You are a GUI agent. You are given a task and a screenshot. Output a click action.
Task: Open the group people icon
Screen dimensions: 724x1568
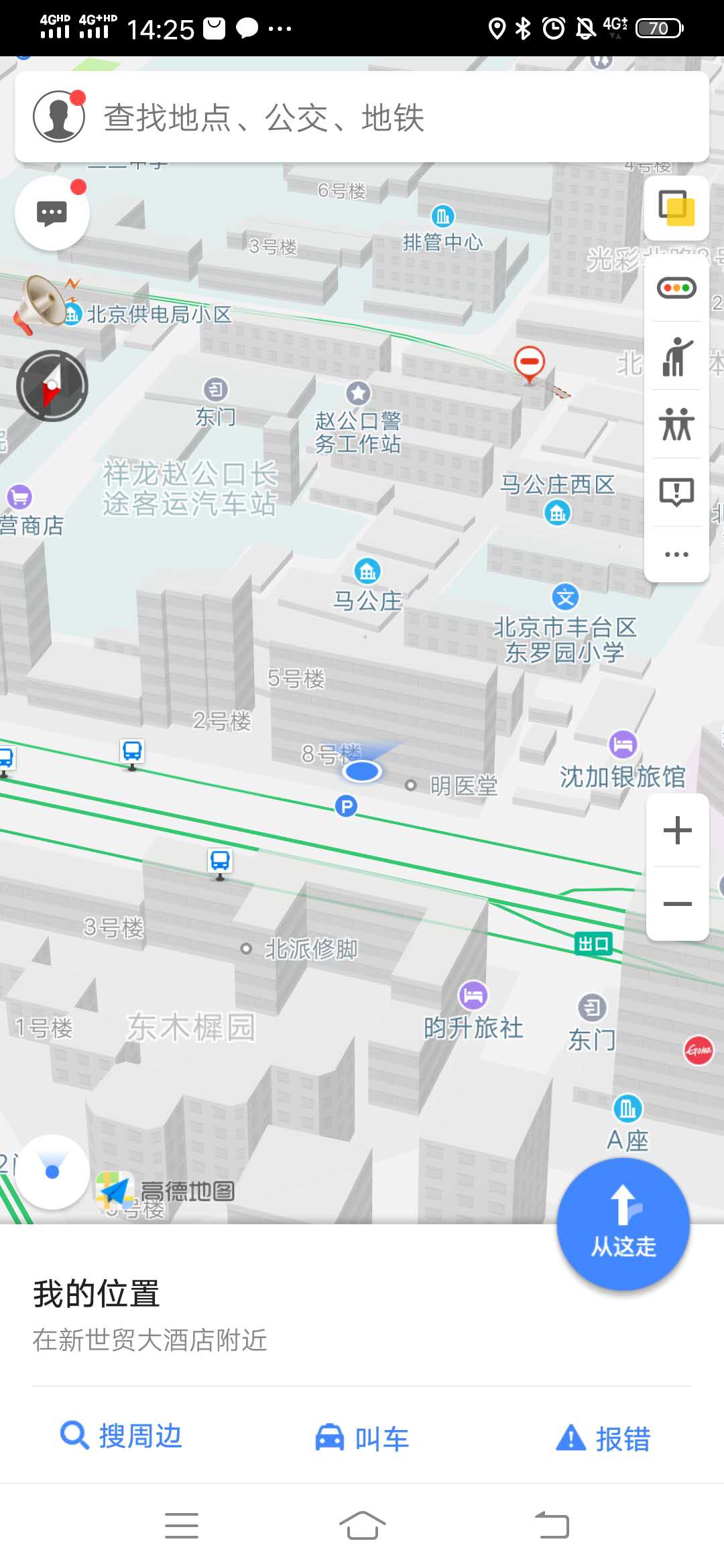676,424
